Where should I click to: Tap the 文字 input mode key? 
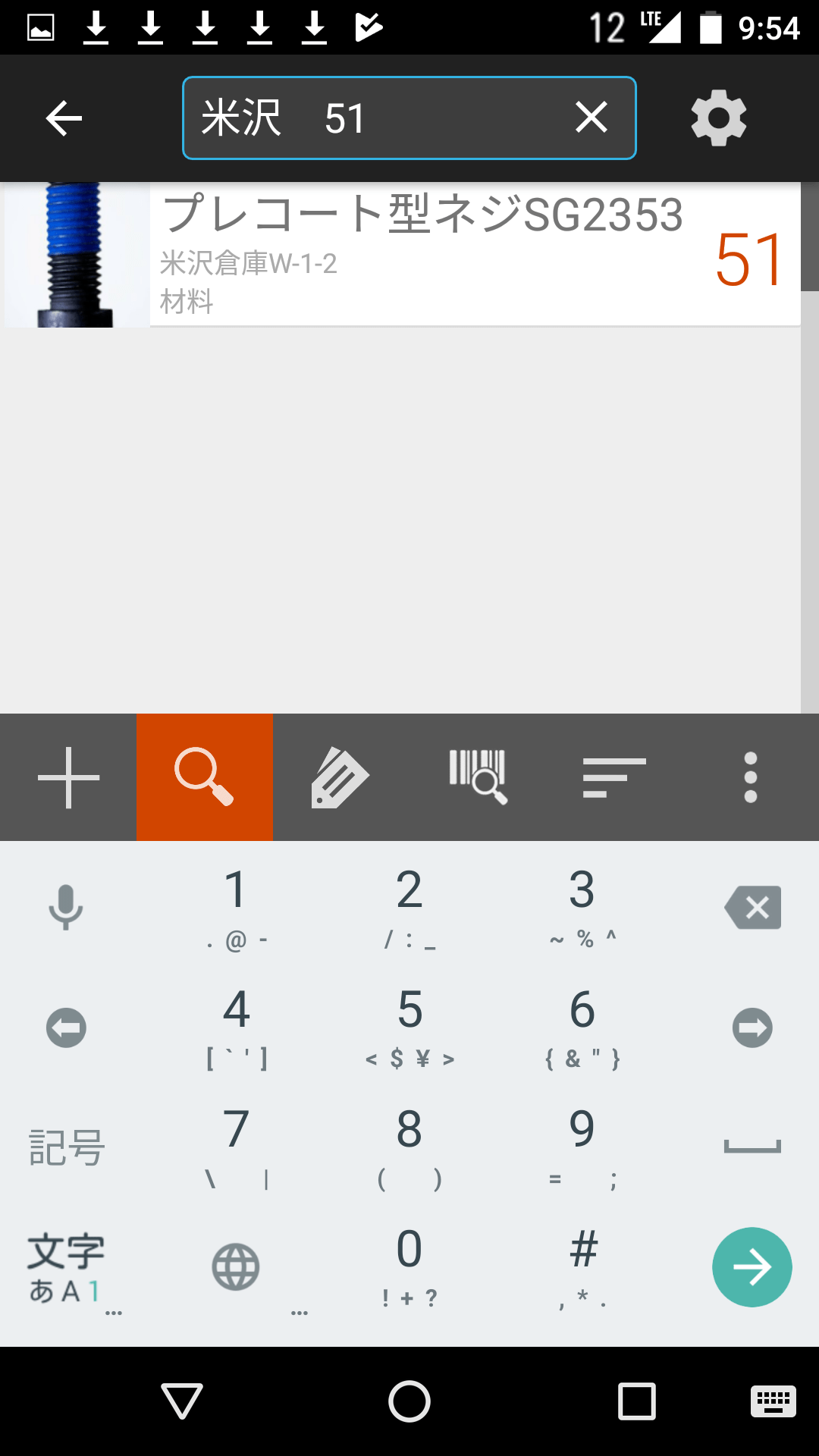click(x=66, y=1267)
